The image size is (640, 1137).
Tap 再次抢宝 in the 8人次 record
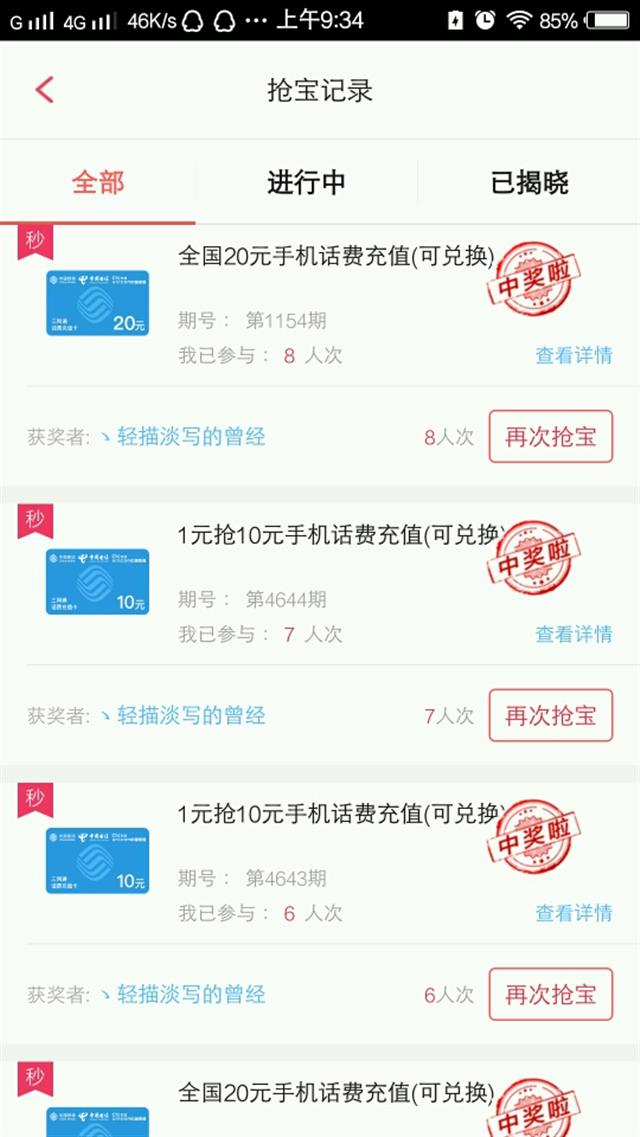pyautogui.click(x=551, y=437)
